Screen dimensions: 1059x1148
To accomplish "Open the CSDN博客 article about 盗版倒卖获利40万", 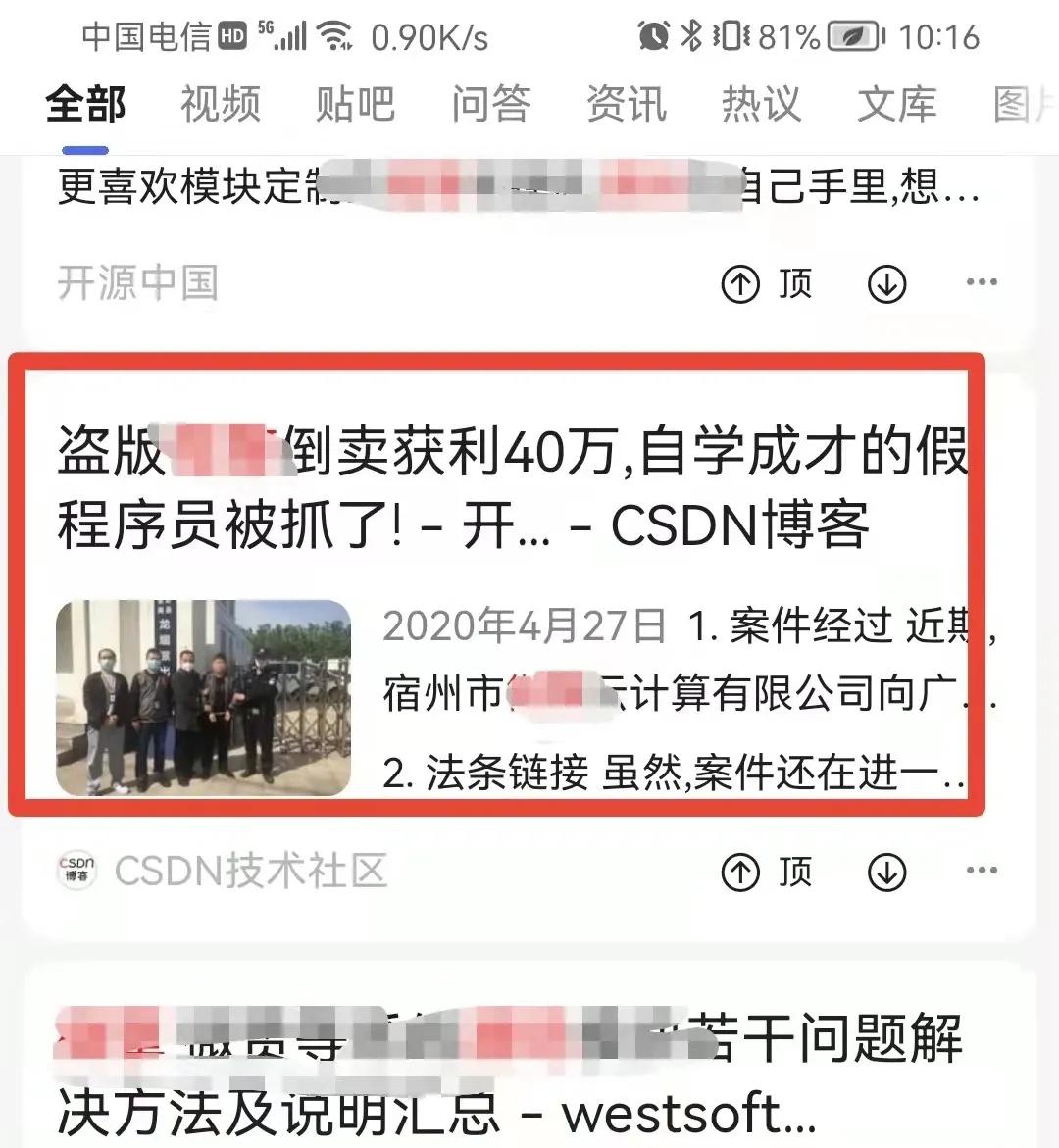I will tap(510, 488).
